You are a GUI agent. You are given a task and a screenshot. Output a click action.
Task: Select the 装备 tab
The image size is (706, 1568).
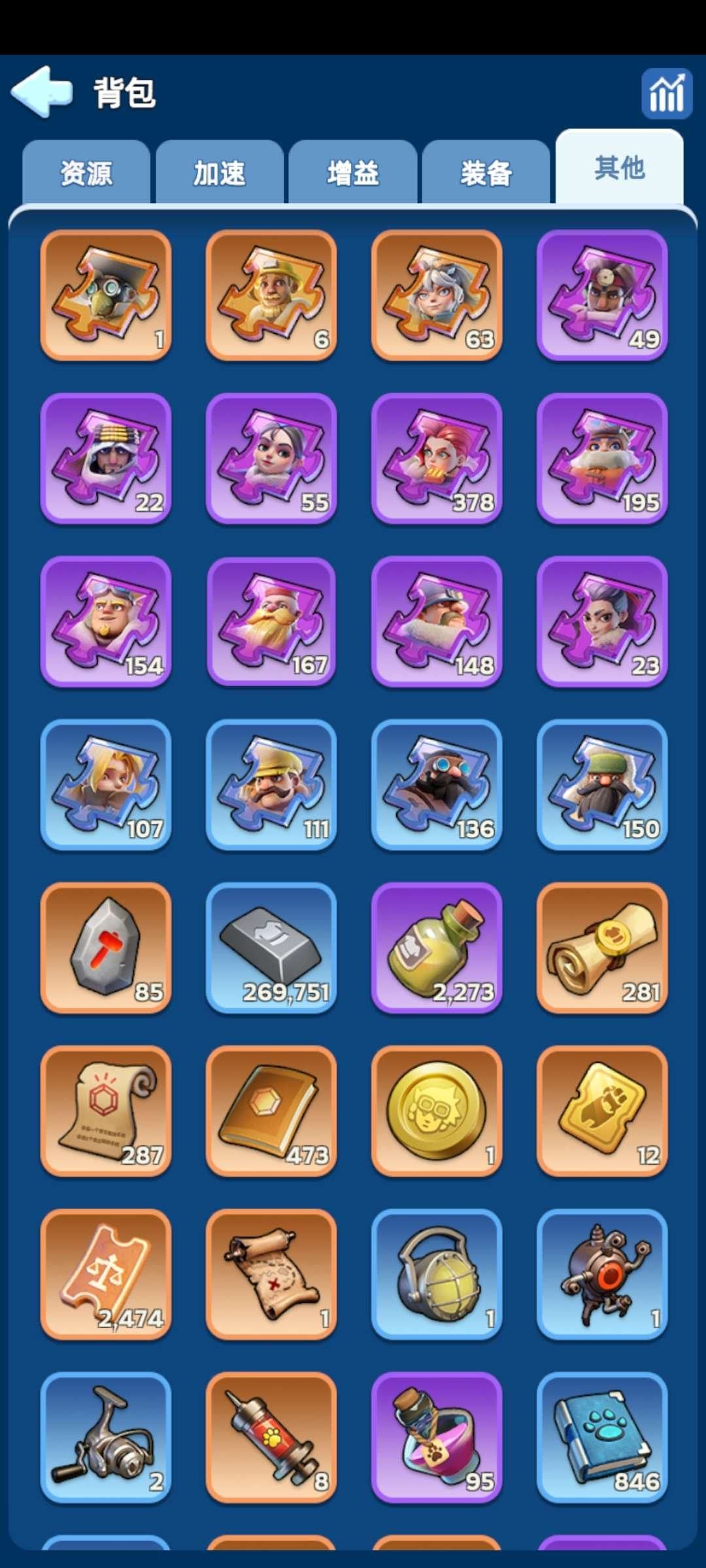[486, 173]
